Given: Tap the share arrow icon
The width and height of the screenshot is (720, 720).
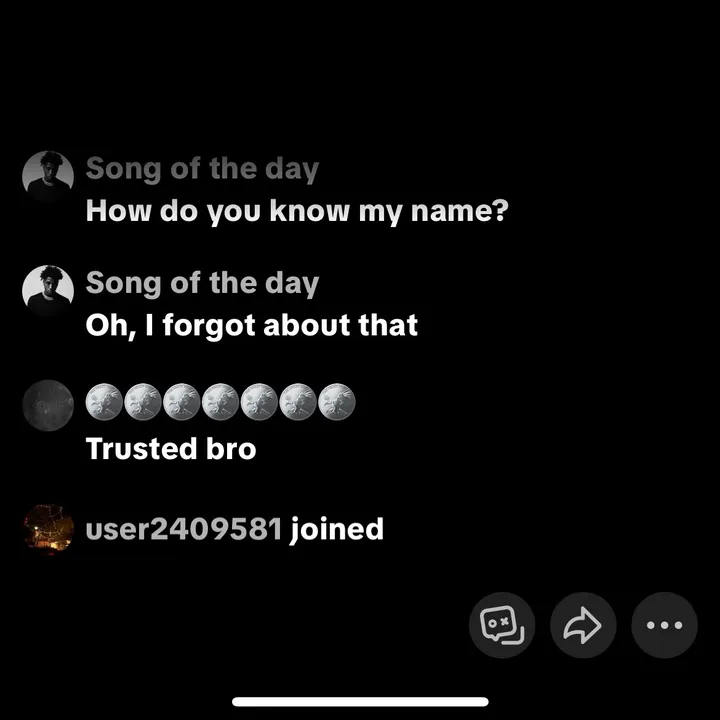Looking at the screenshot, I should [x=582, y=626].
